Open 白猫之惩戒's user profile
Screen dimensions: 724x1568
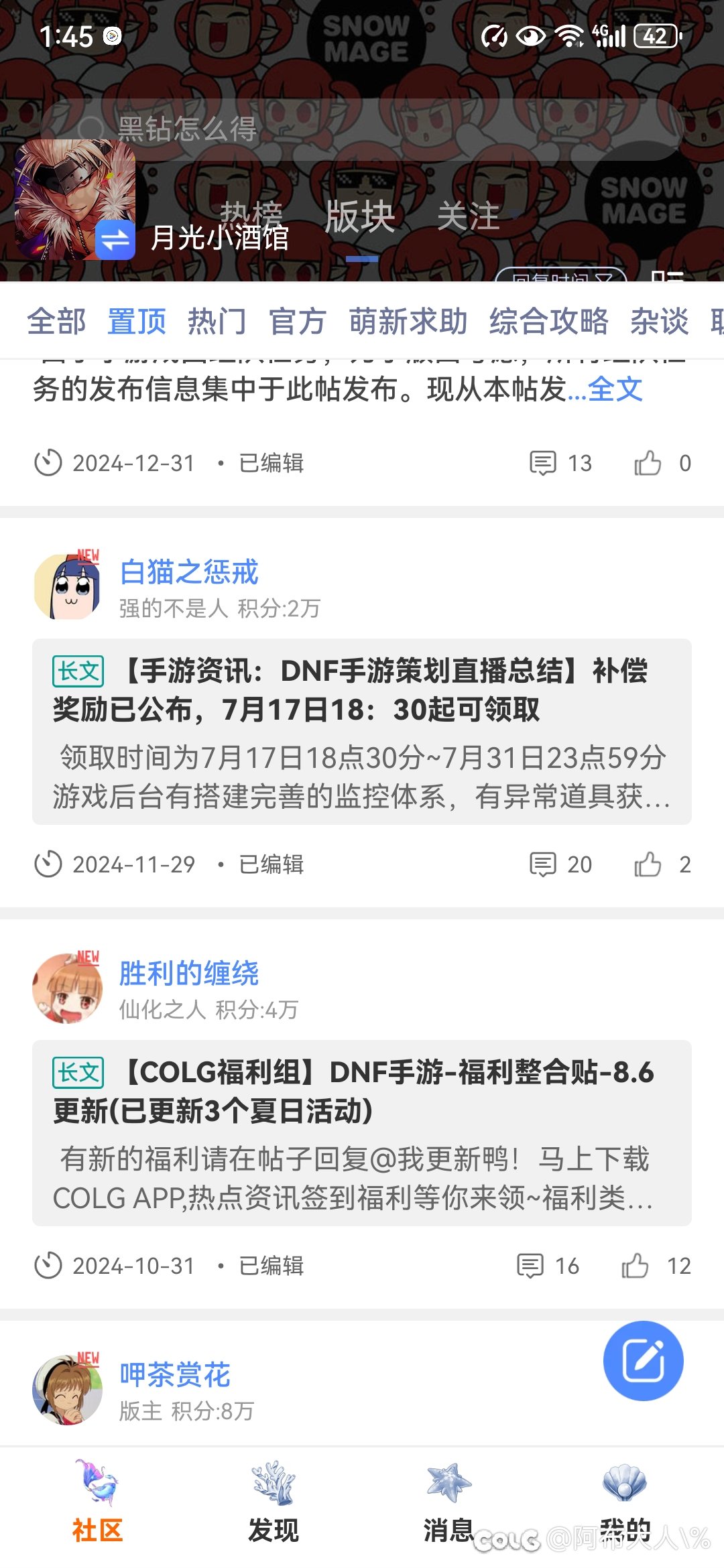pyautogui.click(x=189, y=572)
